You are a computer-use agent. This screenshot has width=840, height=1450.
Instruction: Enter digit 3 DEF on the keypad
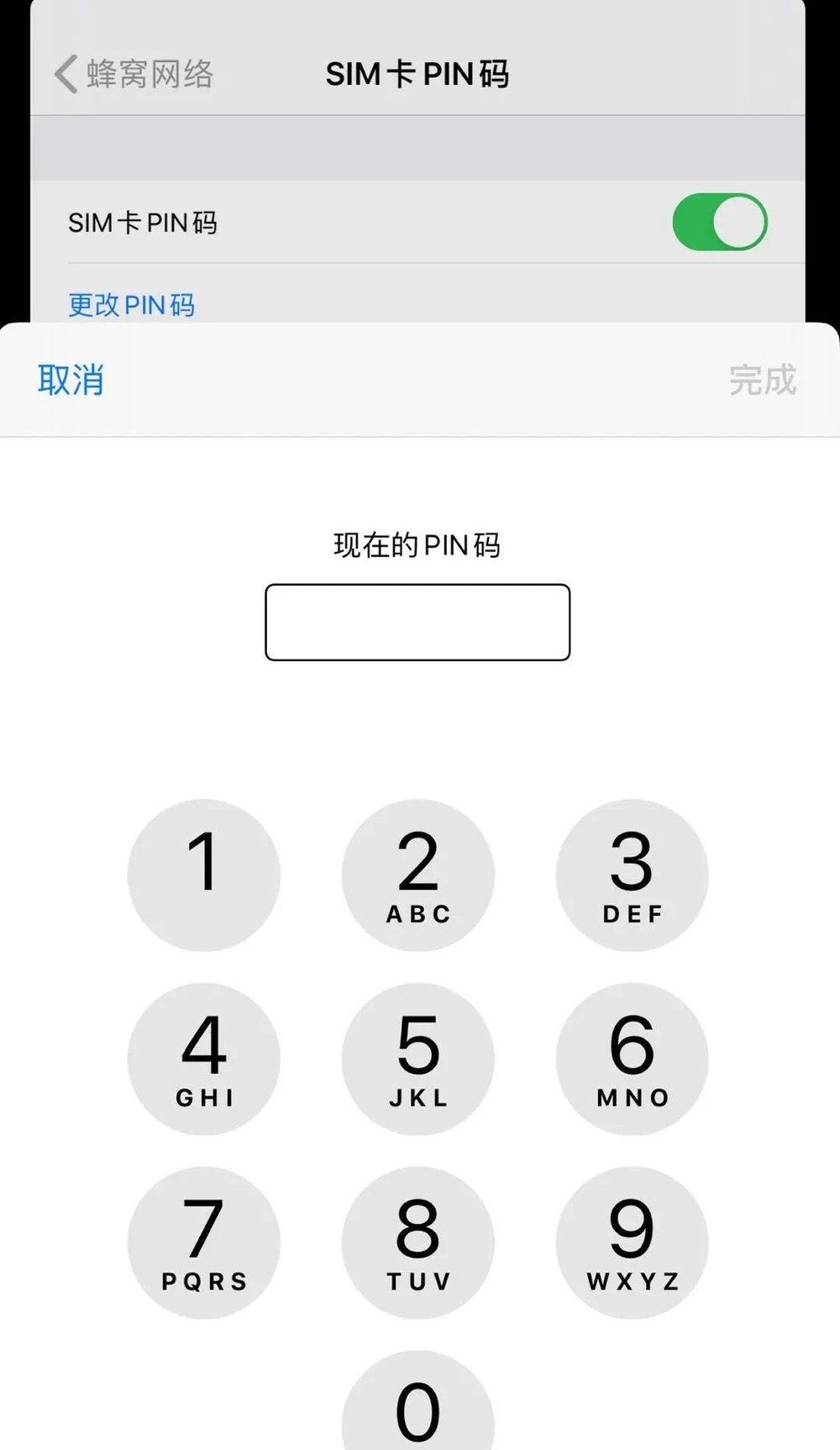[632, 875]
